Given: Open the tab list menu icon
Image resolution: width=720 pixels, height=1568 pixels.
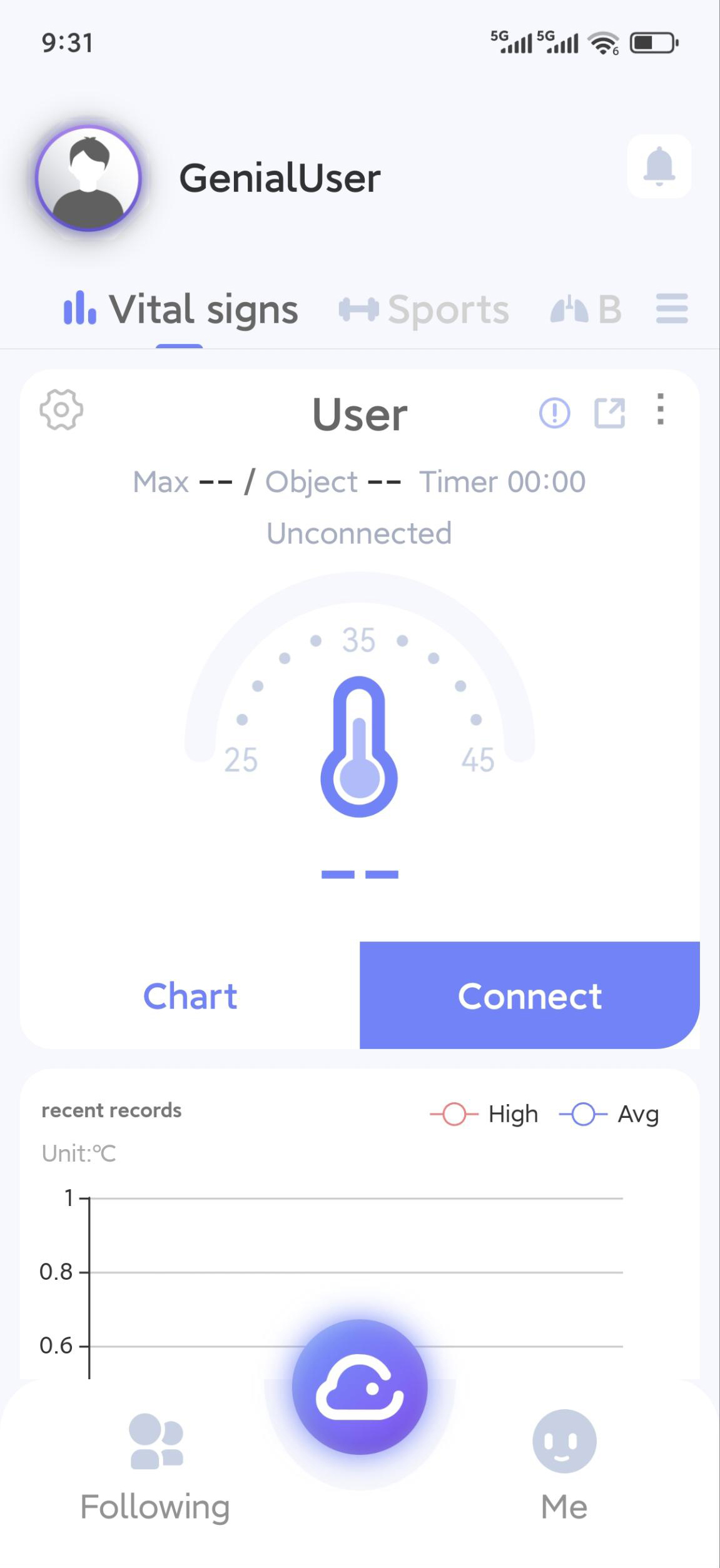Looking at the screenshot, I should pyautogui.click(x=671, y=309).
